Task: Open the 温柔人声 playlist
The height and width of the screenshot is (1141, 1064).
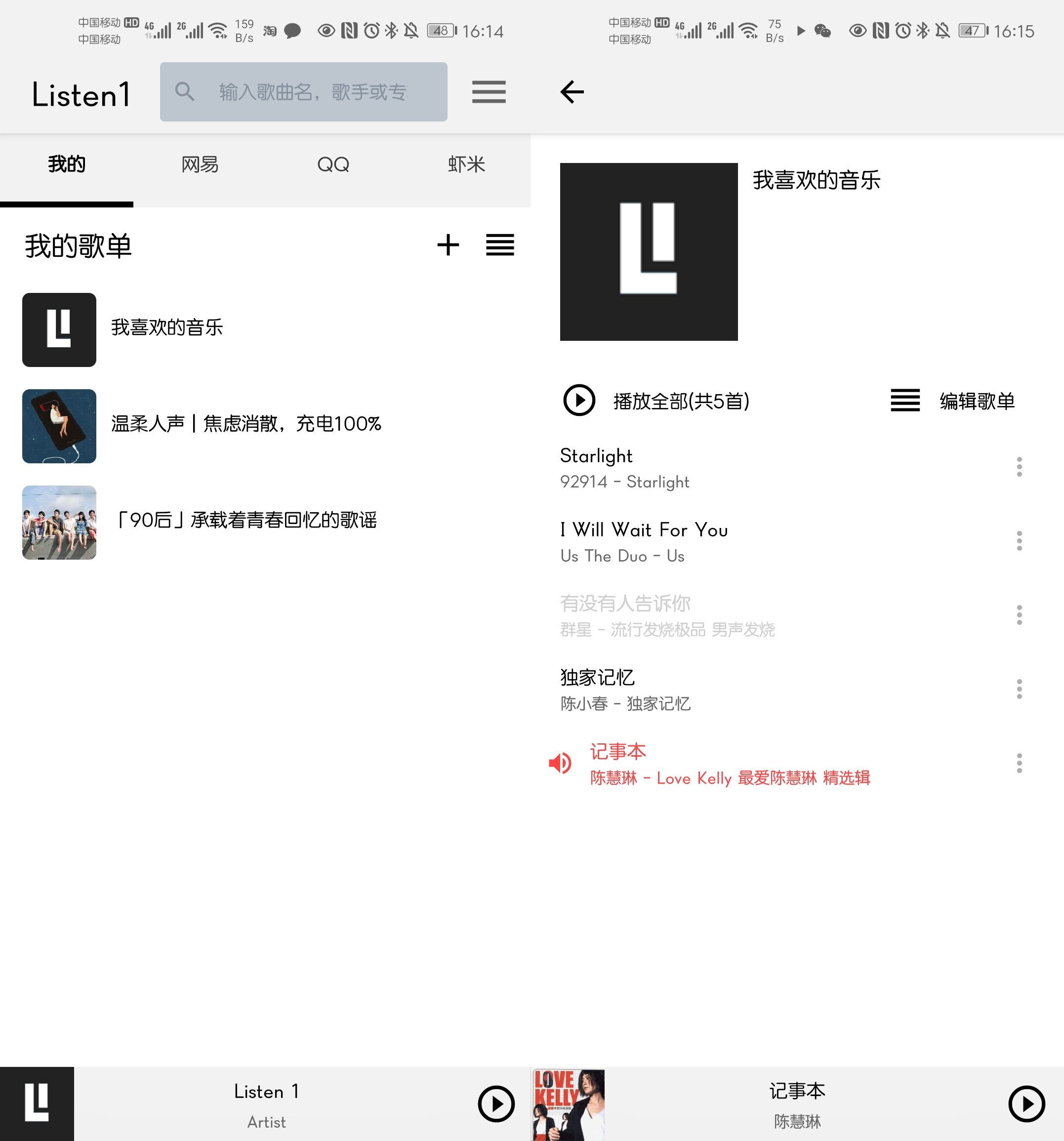Action: 246,425
